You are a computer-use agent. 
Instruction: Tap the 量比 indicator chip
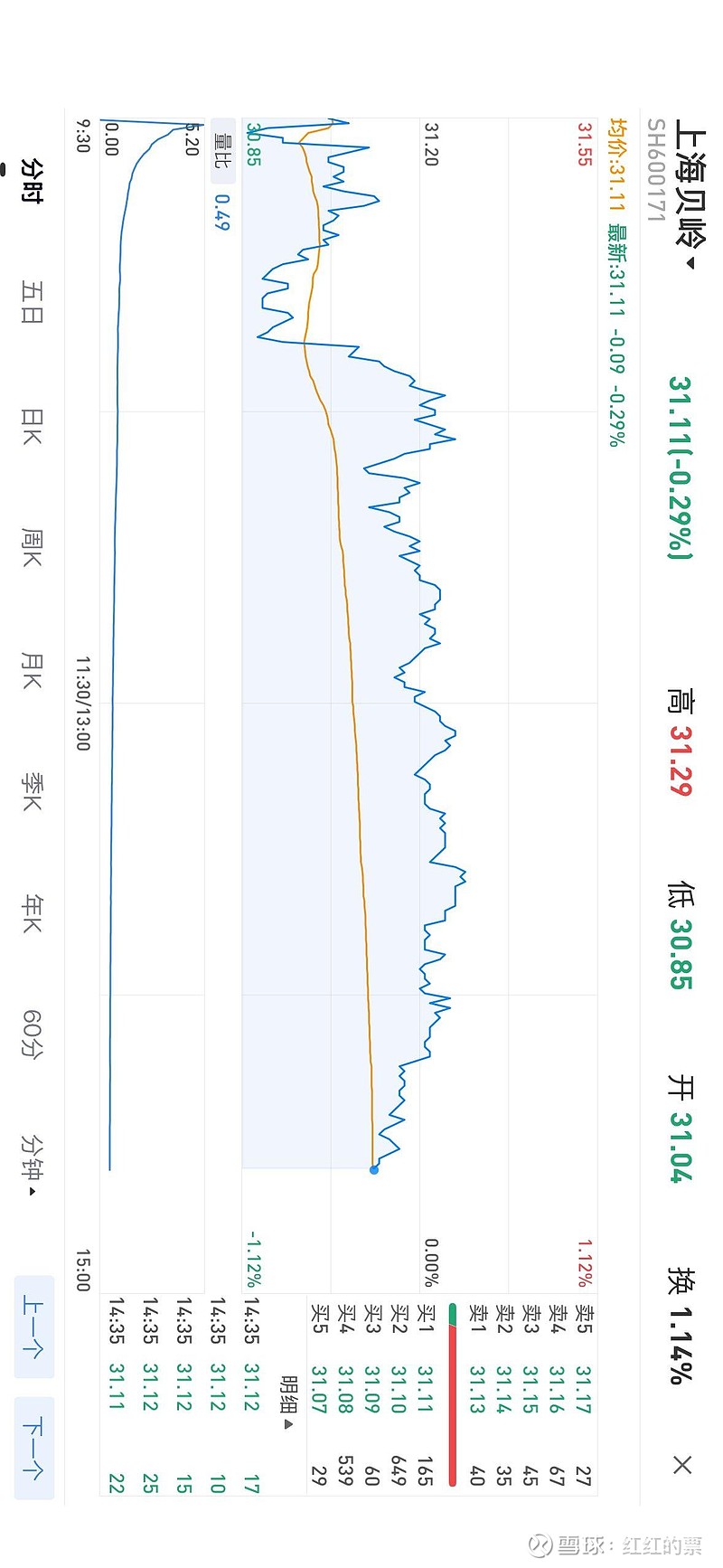[222, 148]
